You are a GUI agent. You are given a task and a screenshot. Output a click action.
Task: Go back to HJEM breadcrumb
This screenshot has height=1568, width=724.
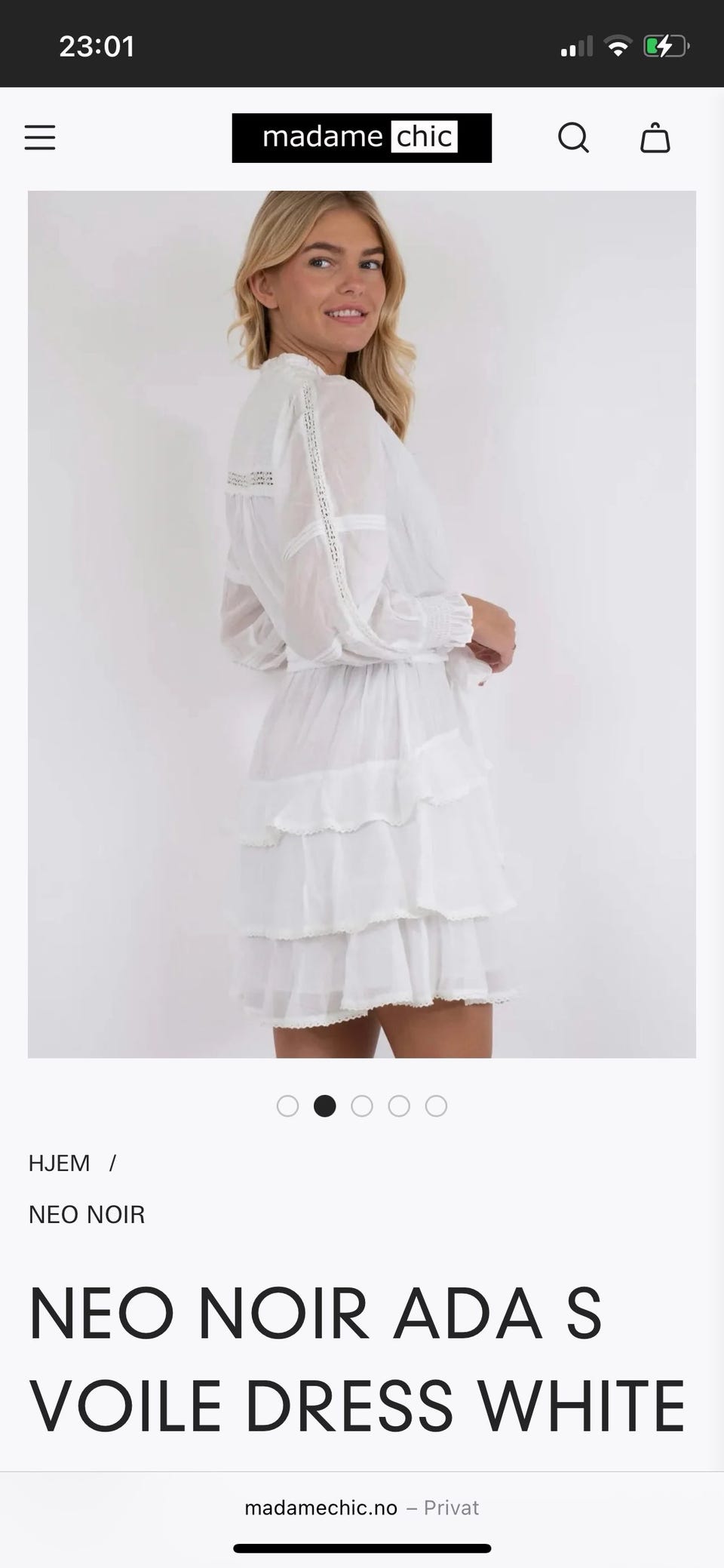[x=59, y=1164]
